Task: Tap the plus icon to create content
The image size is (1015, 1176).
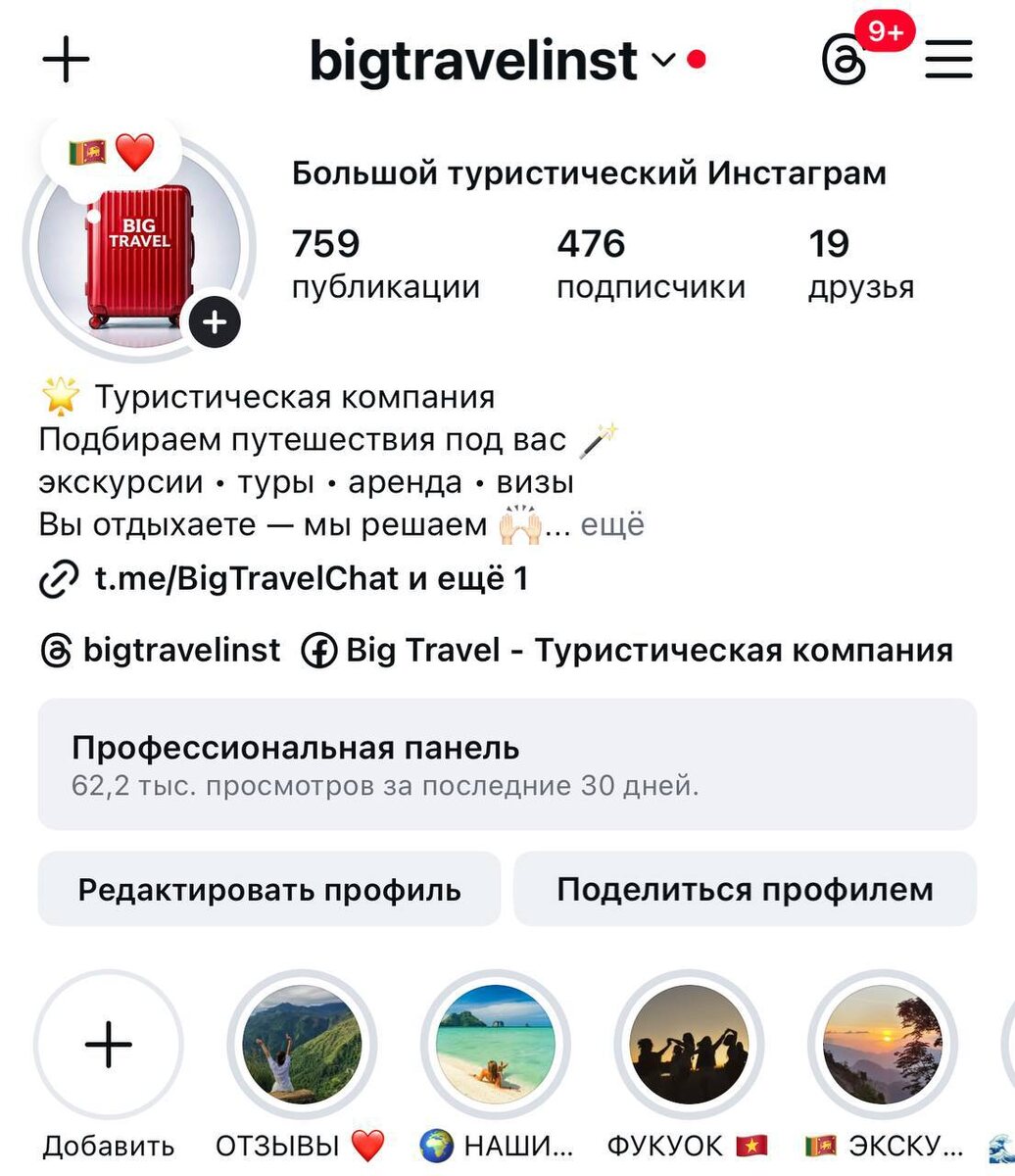Action: (67, 61)
